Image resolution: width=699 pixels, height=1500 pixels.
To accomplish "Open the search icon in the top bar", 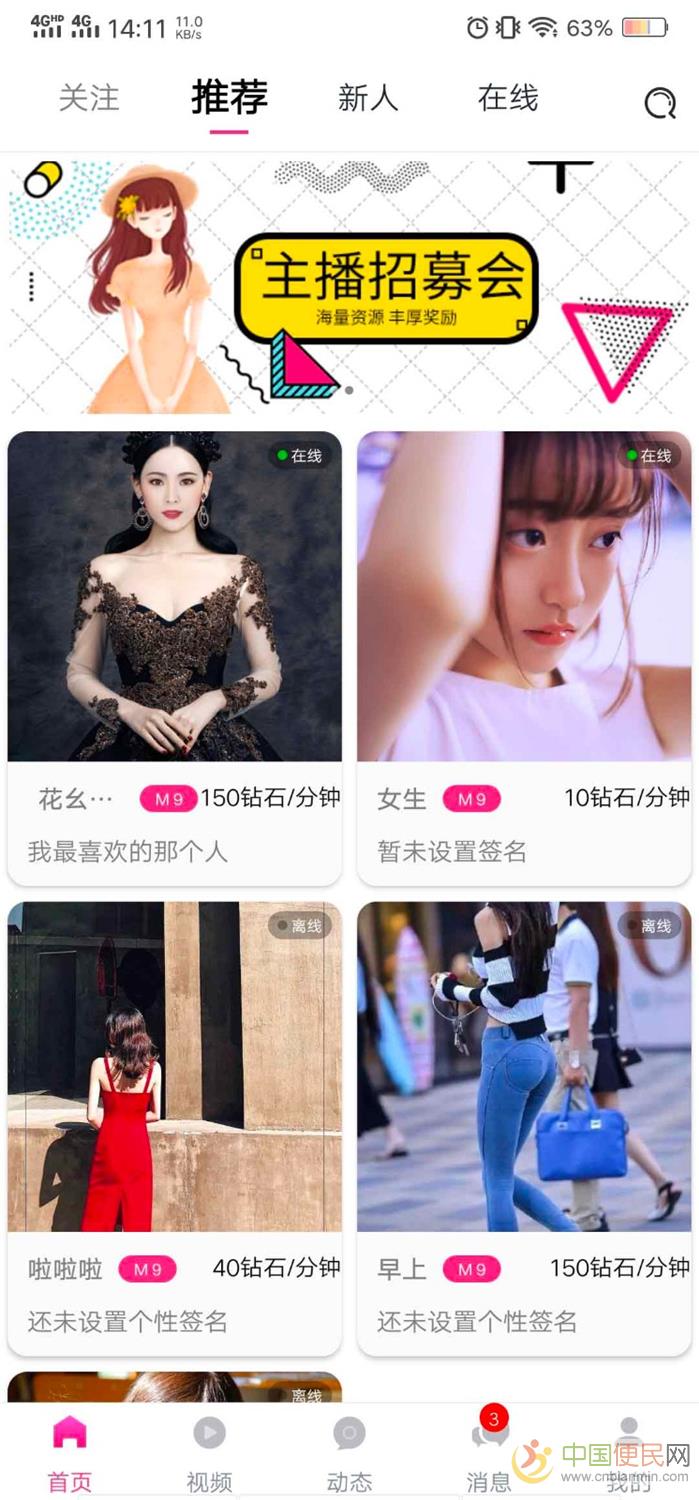I will point(660,102).
